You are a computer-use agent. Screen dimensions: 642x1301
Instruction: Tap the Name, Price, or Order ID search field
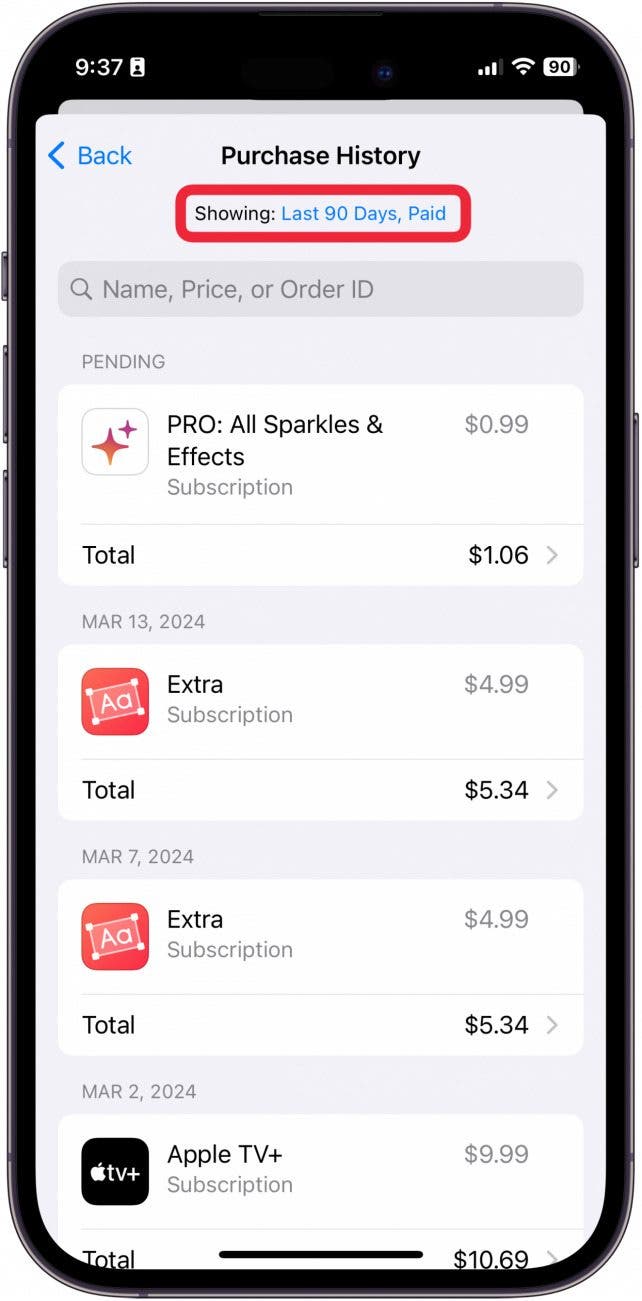click(x=320, y=290)
